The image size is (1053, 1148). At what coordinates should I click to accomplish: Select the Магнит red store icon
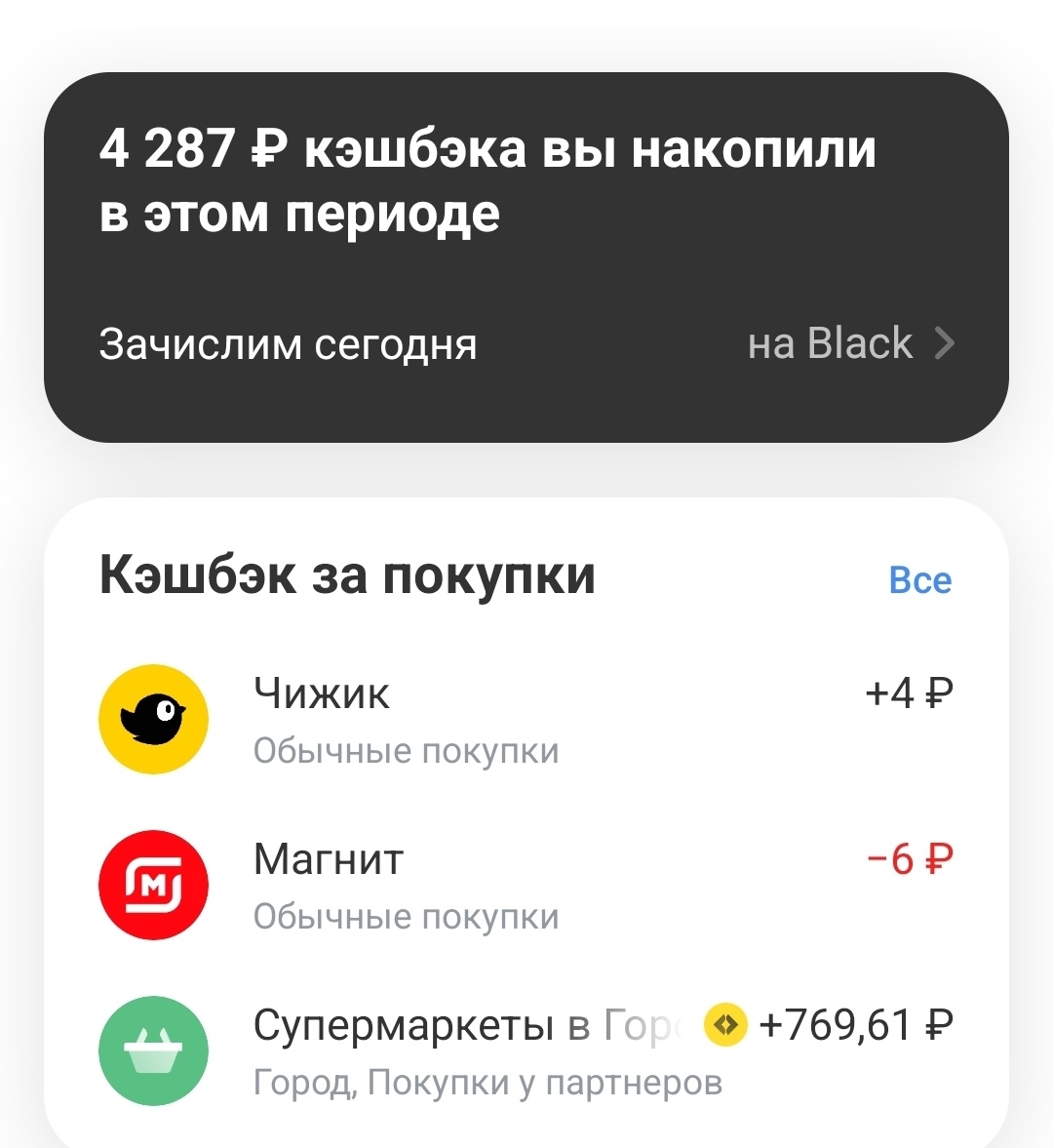click(153, 885)
